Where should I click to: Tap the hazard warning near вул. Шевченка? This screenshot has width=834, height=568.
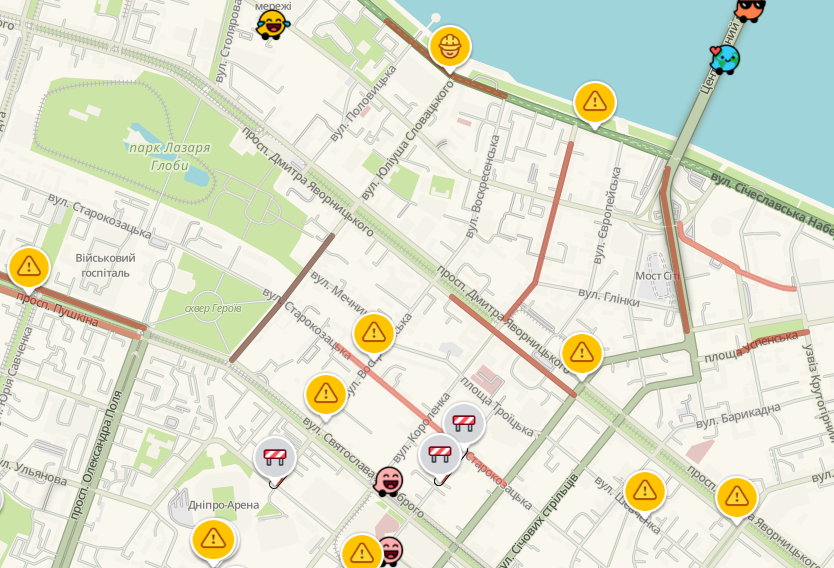pyautogui.click(x=646, y=490)
